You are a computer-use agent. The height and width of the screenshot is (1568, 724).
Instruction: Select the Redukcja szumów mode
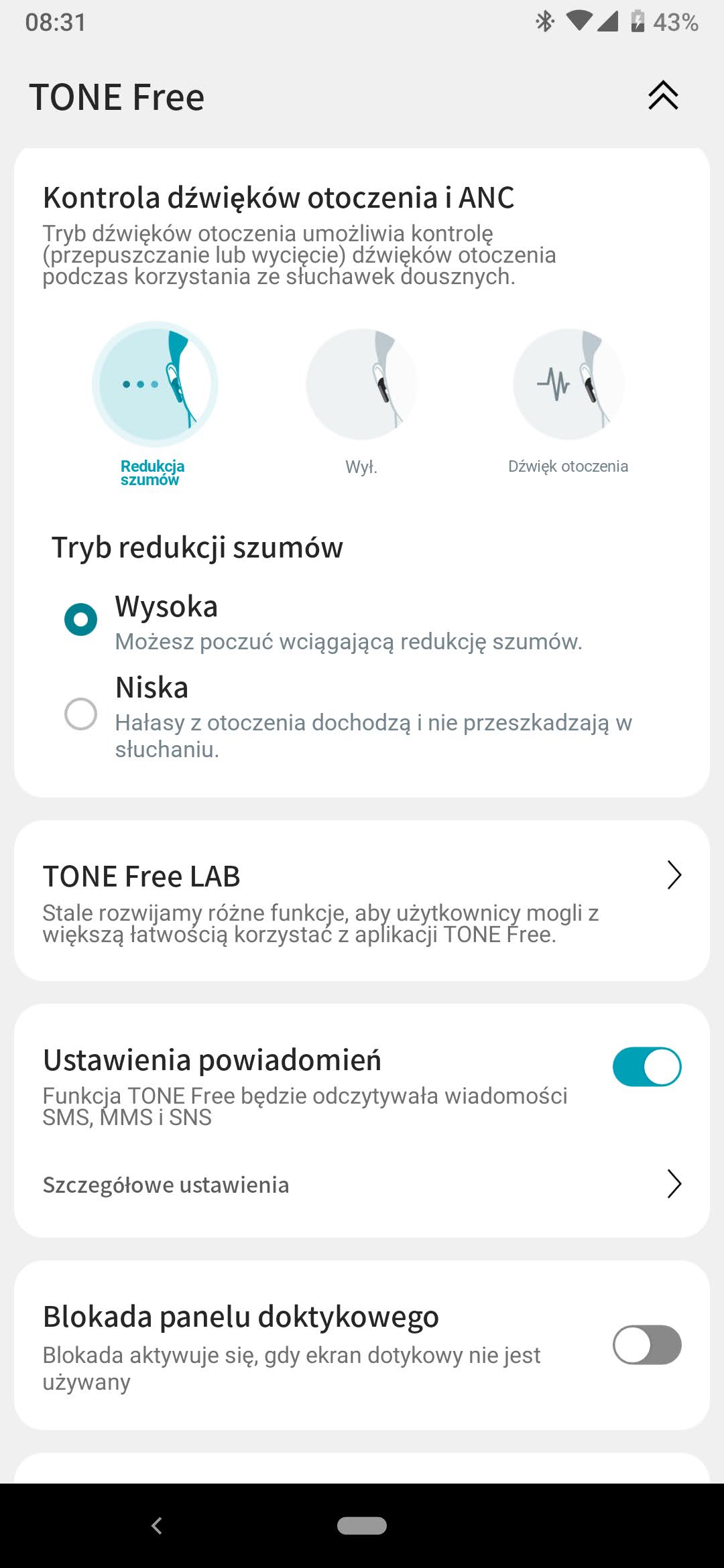(155, 385)
